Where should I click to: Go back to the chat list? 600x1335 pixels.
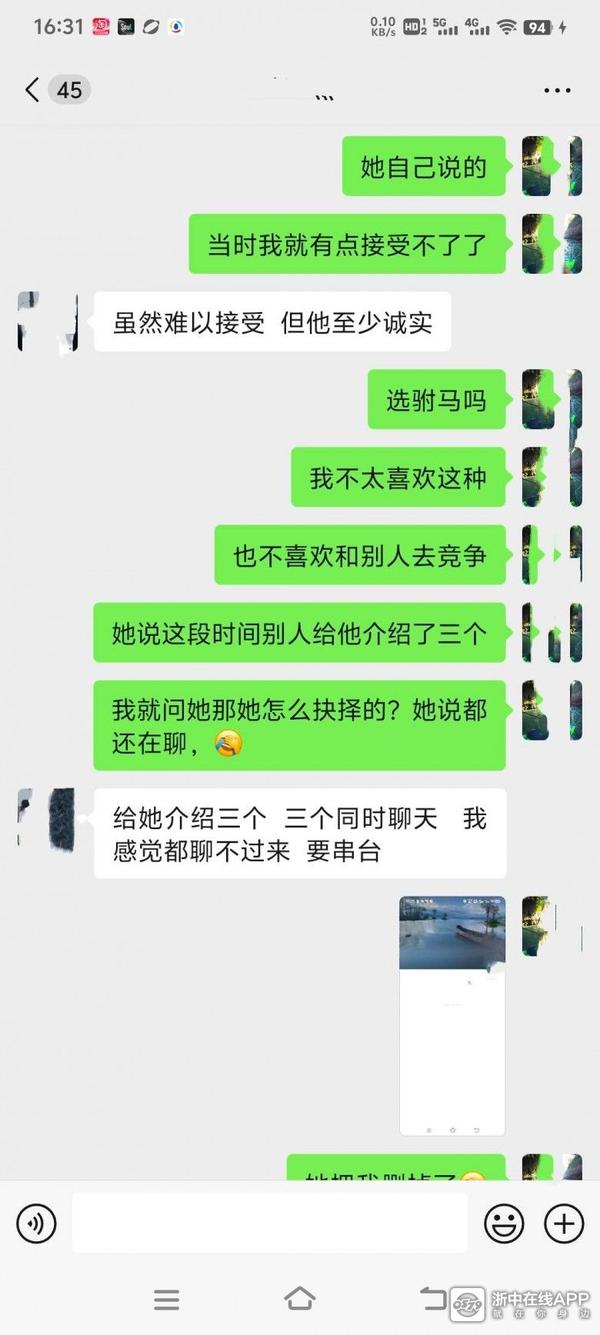(x=33, y=90)
